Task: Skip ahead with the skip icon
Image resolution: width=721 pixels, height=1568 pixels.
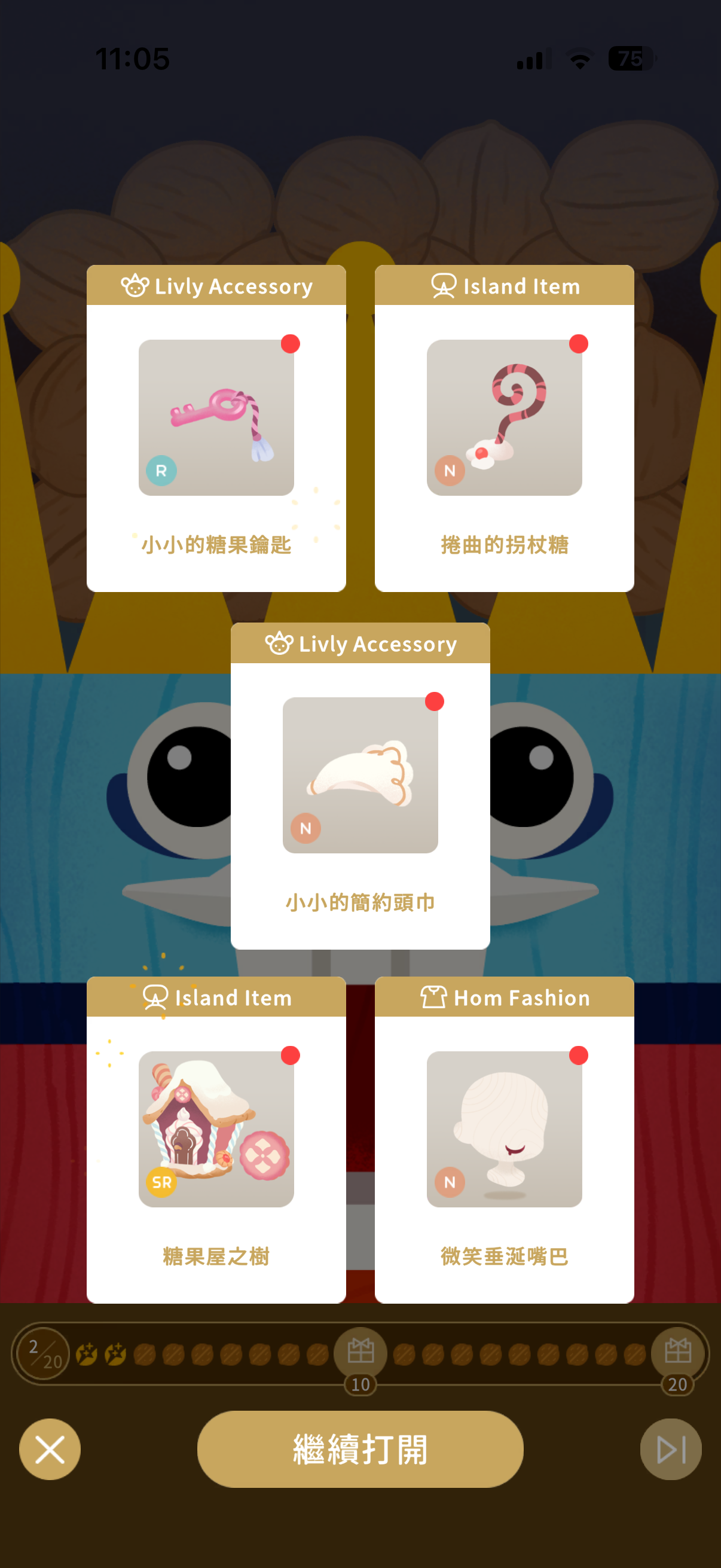Action: tap(671, 1448)
